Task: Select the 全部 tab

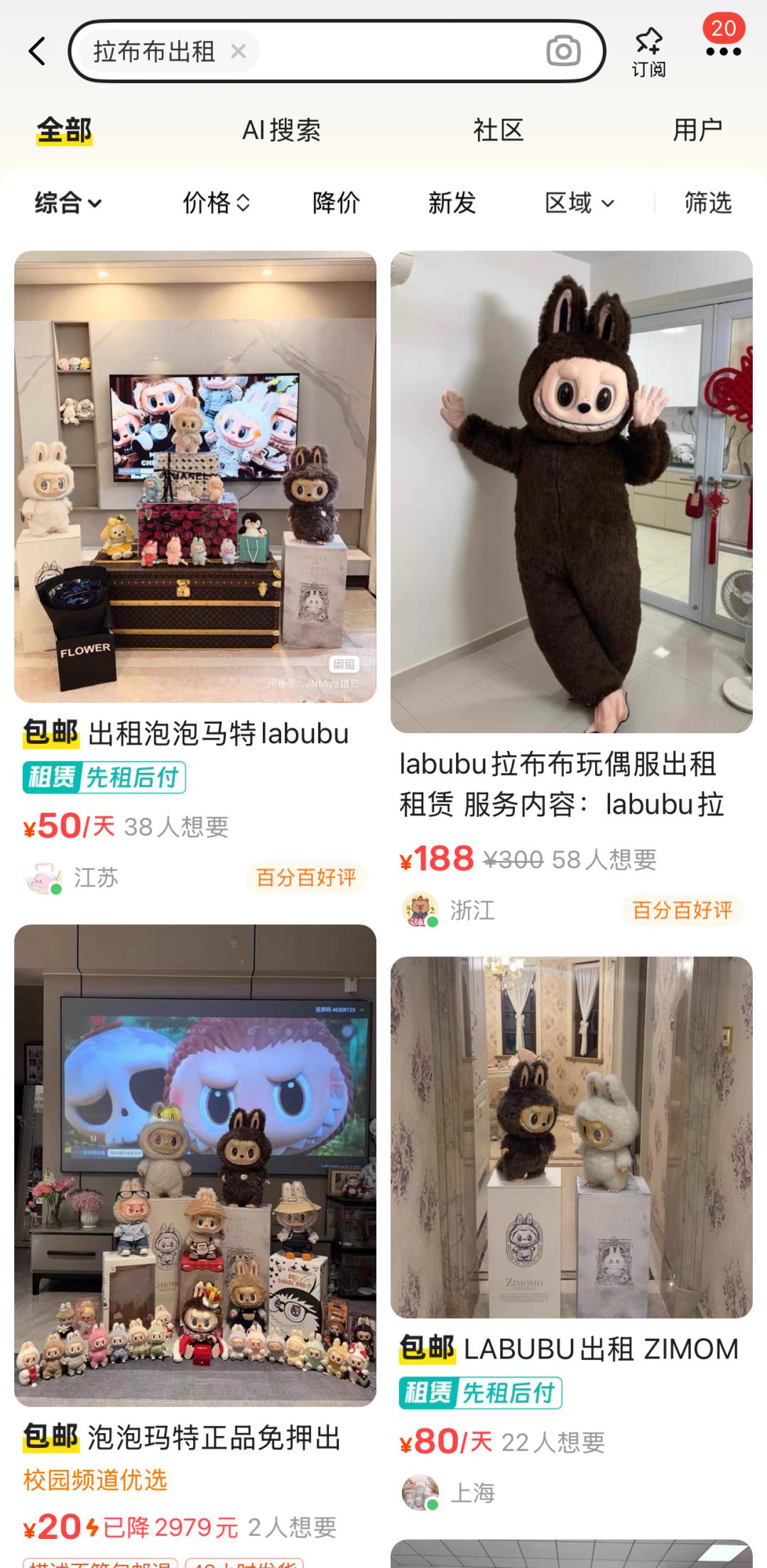Action: point(64,130)
